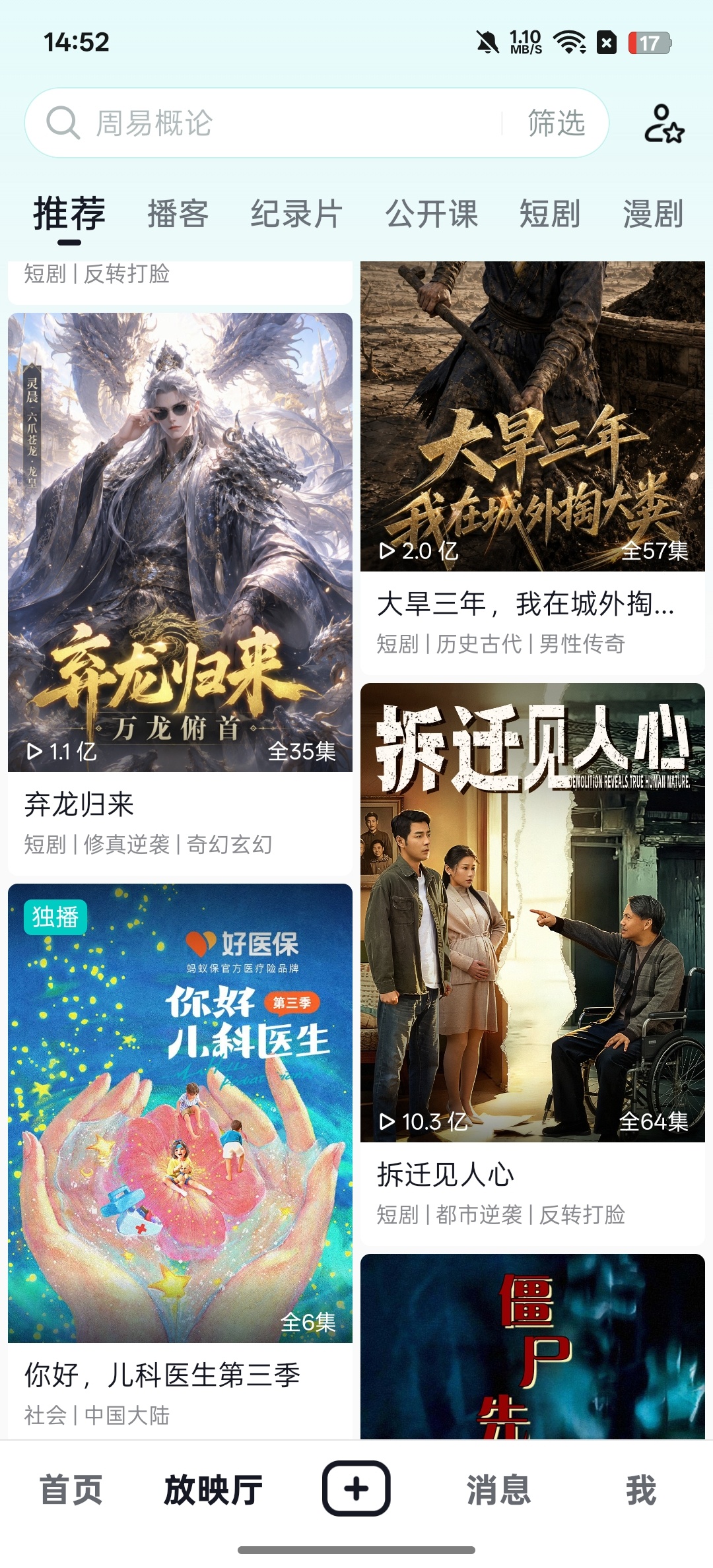Open the 消息 bottom tab
713x1568 pixels.
(x=499, y=1490)
